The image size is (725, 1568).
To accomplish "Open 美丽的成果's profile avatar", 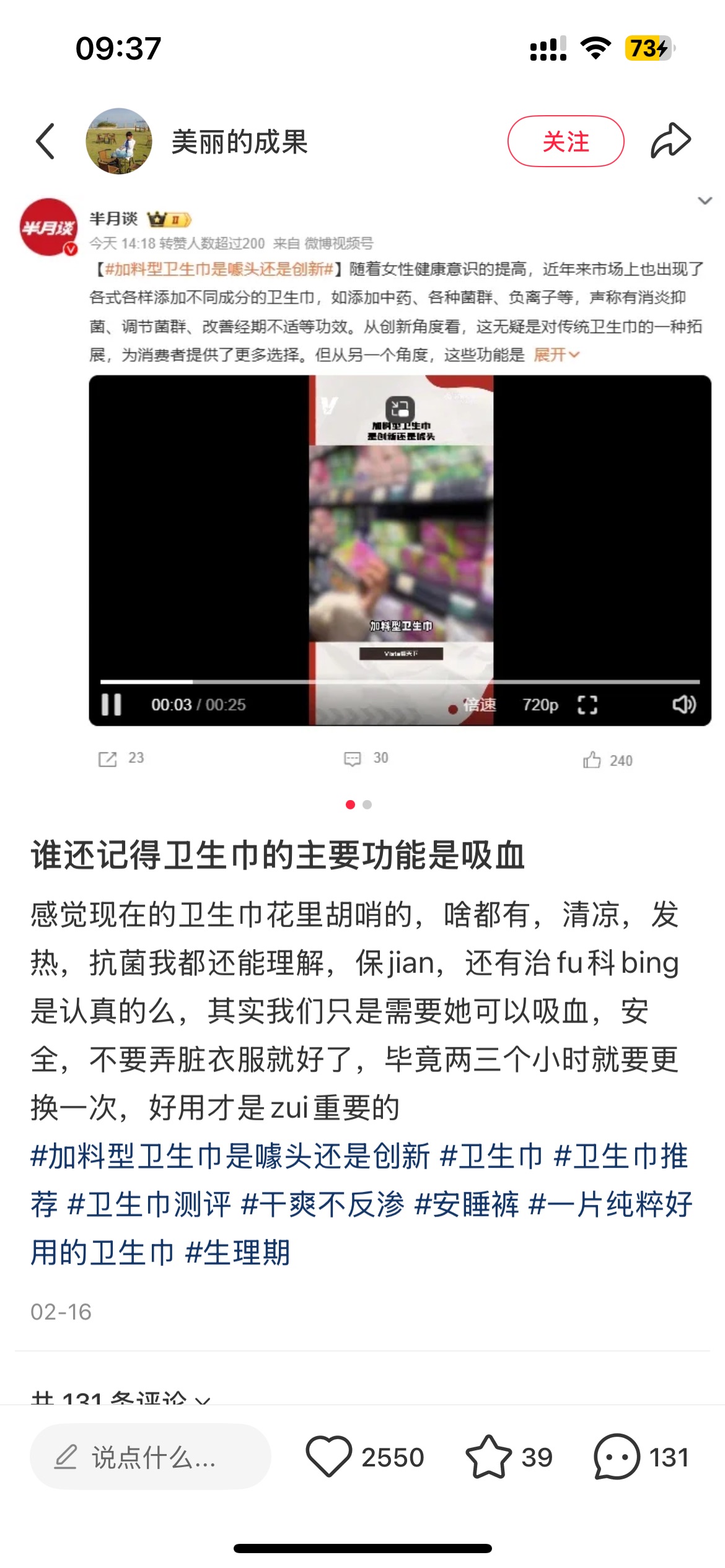I will pos(119,141).
